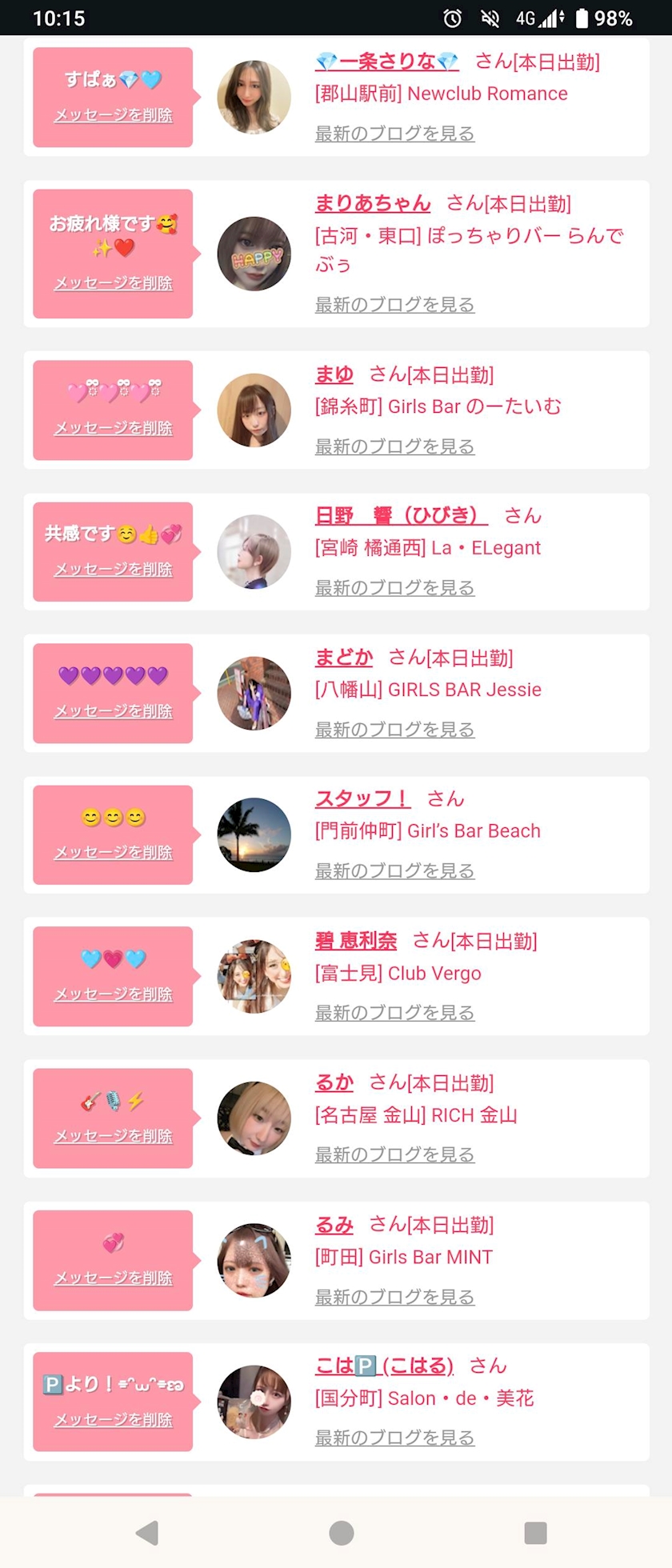
Task: Delete the すぱぁ message
Action: coord(113,115)
